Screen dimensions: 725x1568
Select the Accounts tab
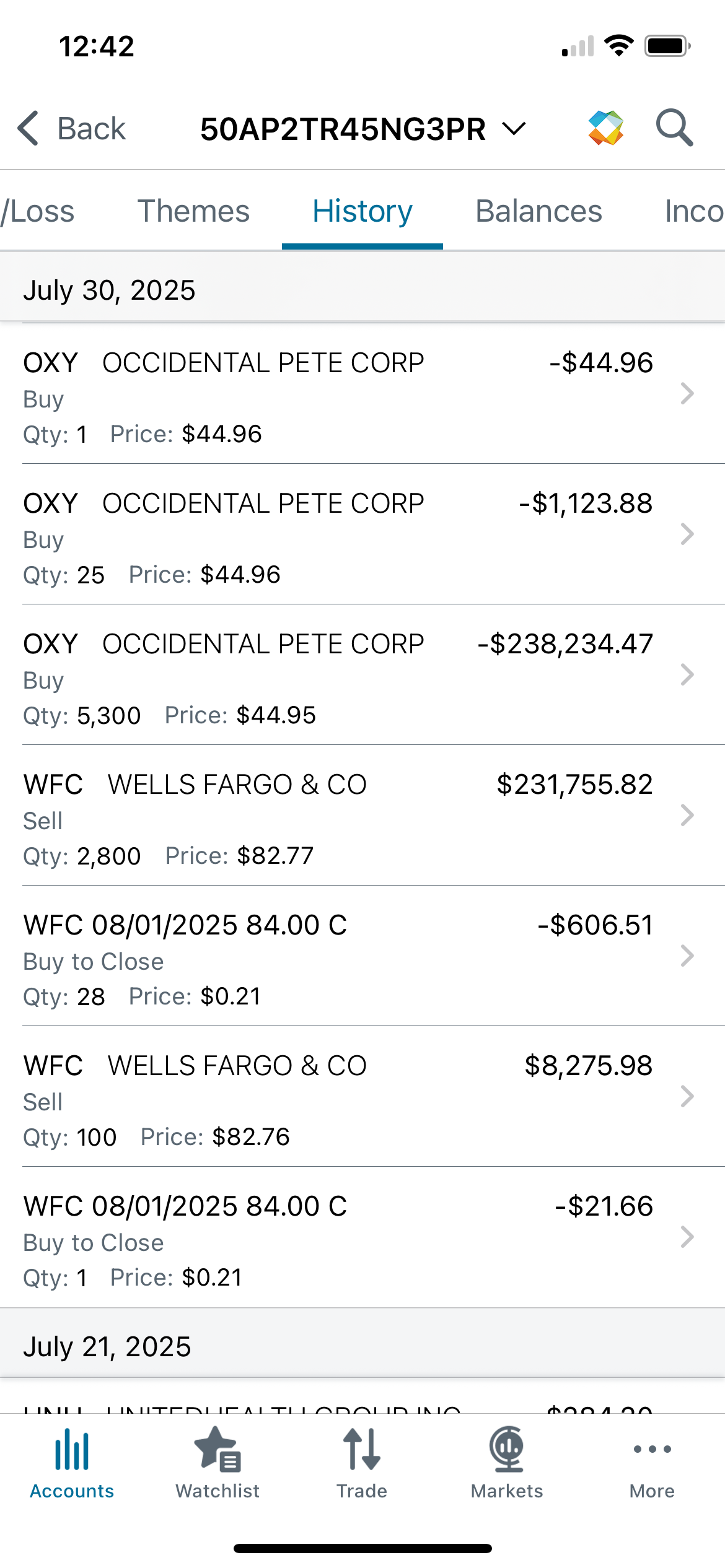point(72,1463)
